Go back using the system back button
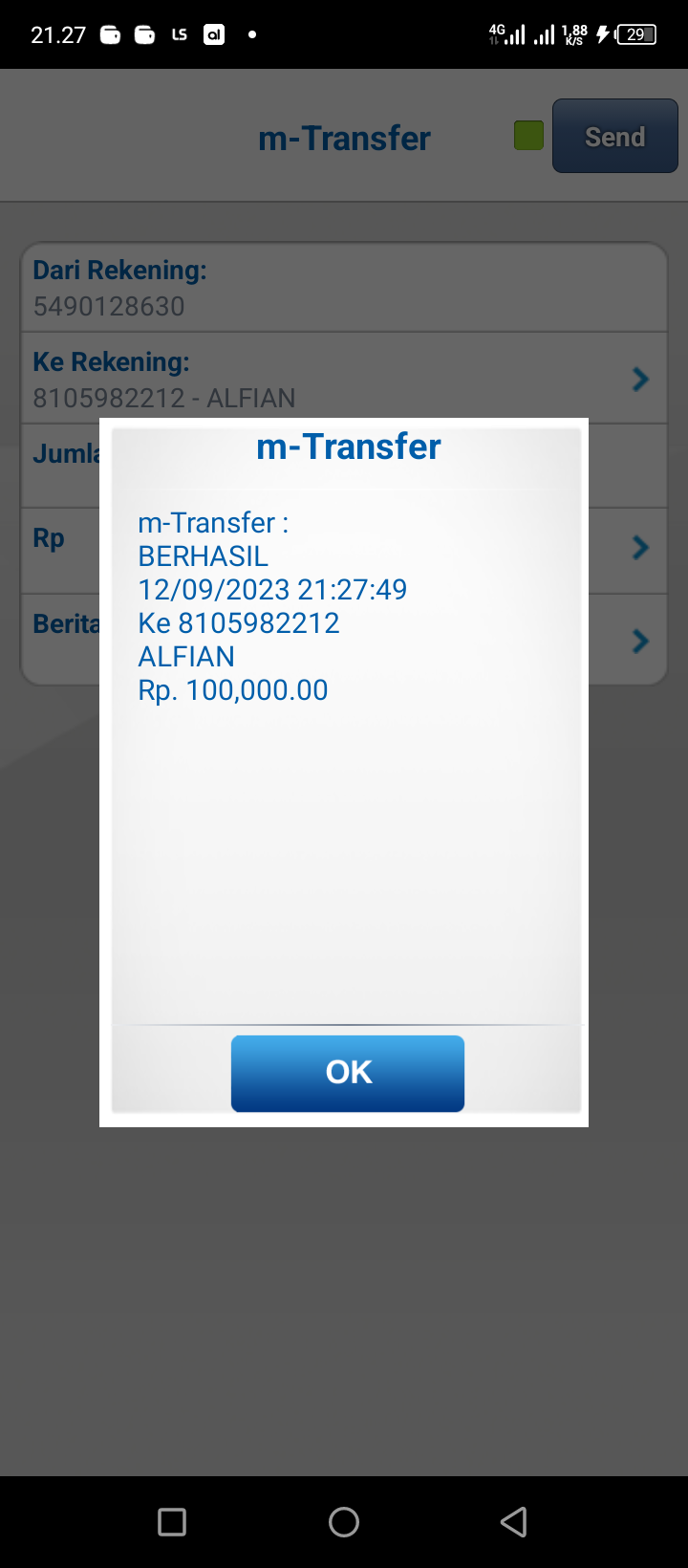Screen dimensions: 688x1568 point(514,1521)
